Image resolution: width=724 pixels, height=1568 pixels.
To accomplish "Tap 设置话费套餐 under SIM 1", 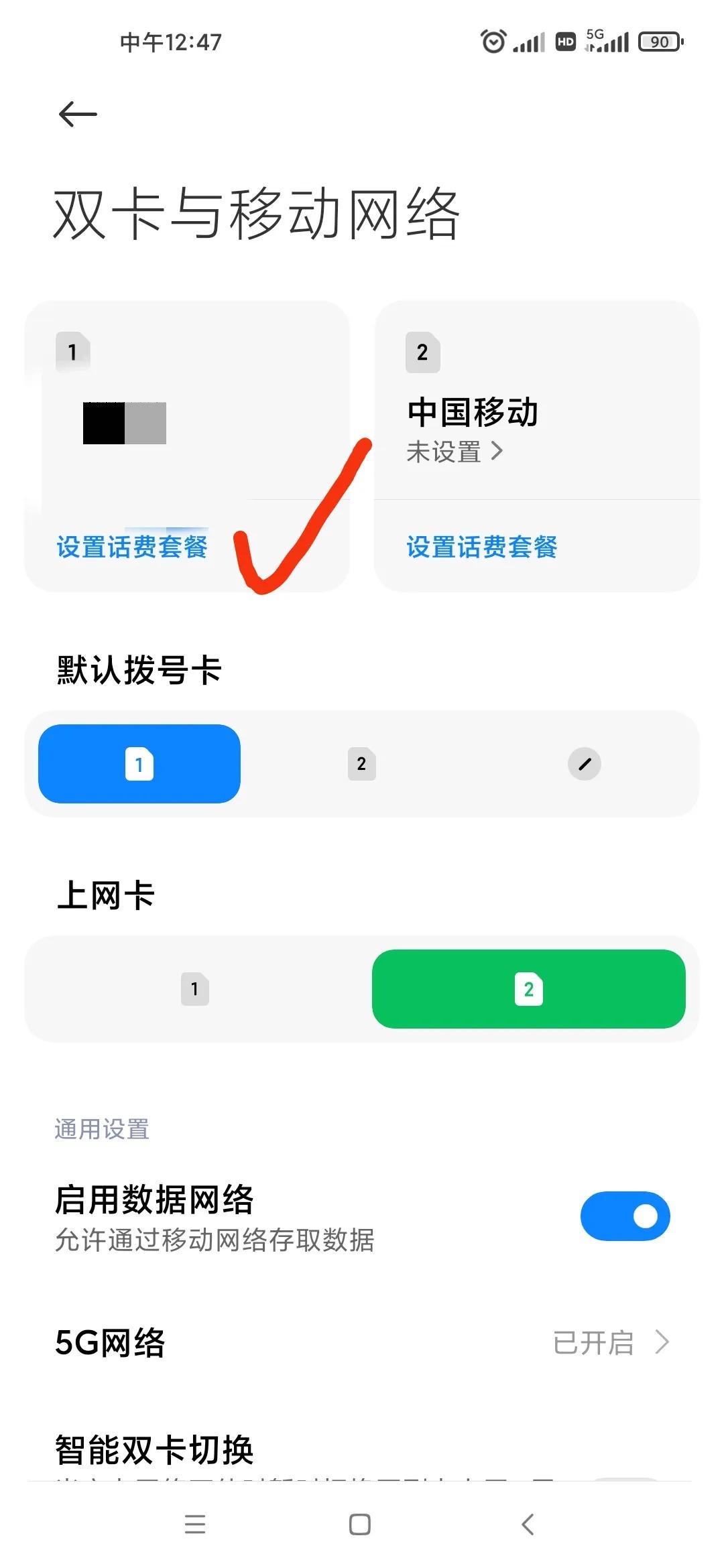I will click(x=131, y=547).
